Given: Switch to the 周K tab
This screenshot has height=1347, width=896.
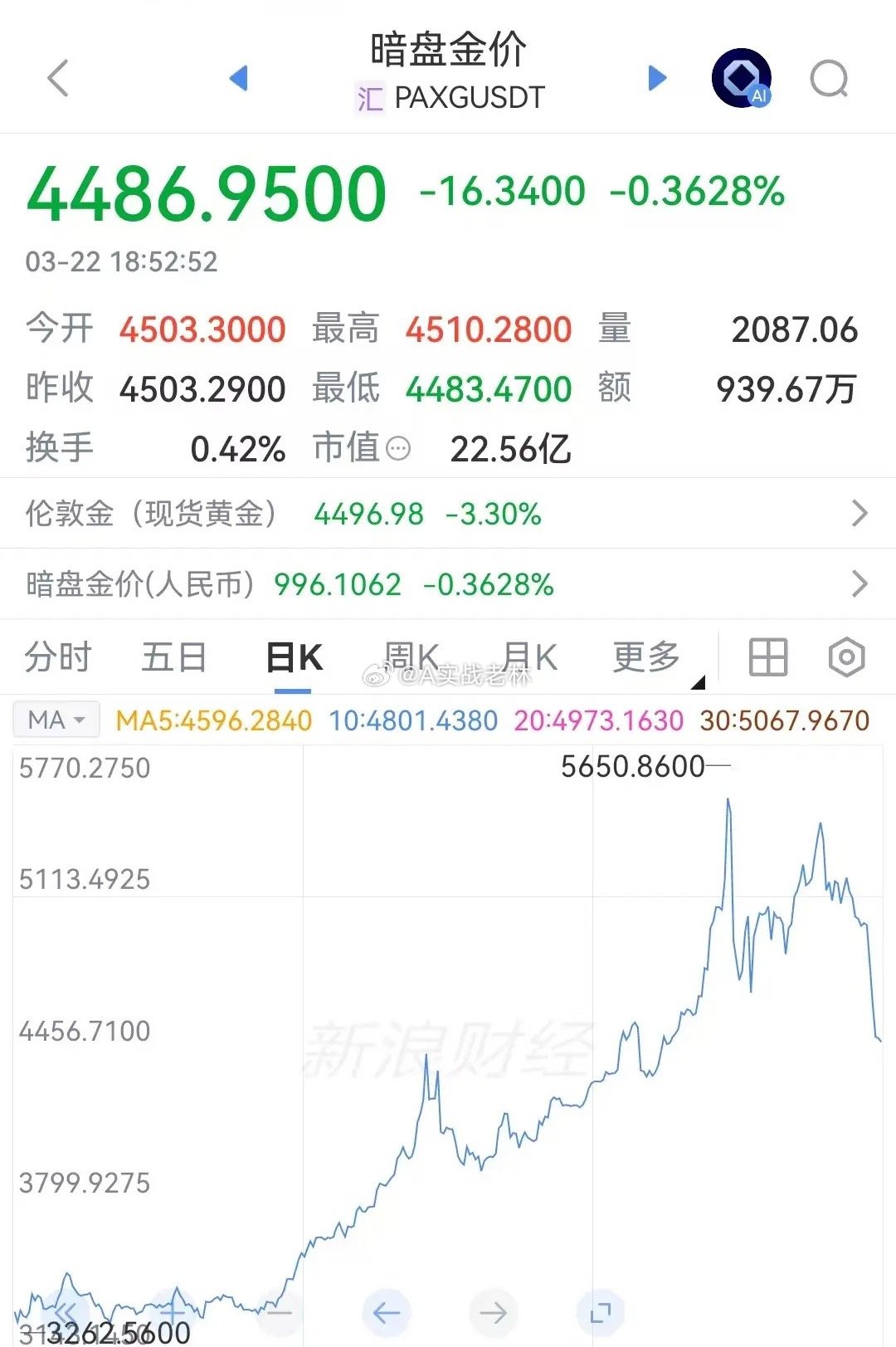Looking at the screenshot, I should [x=412, y=655].
